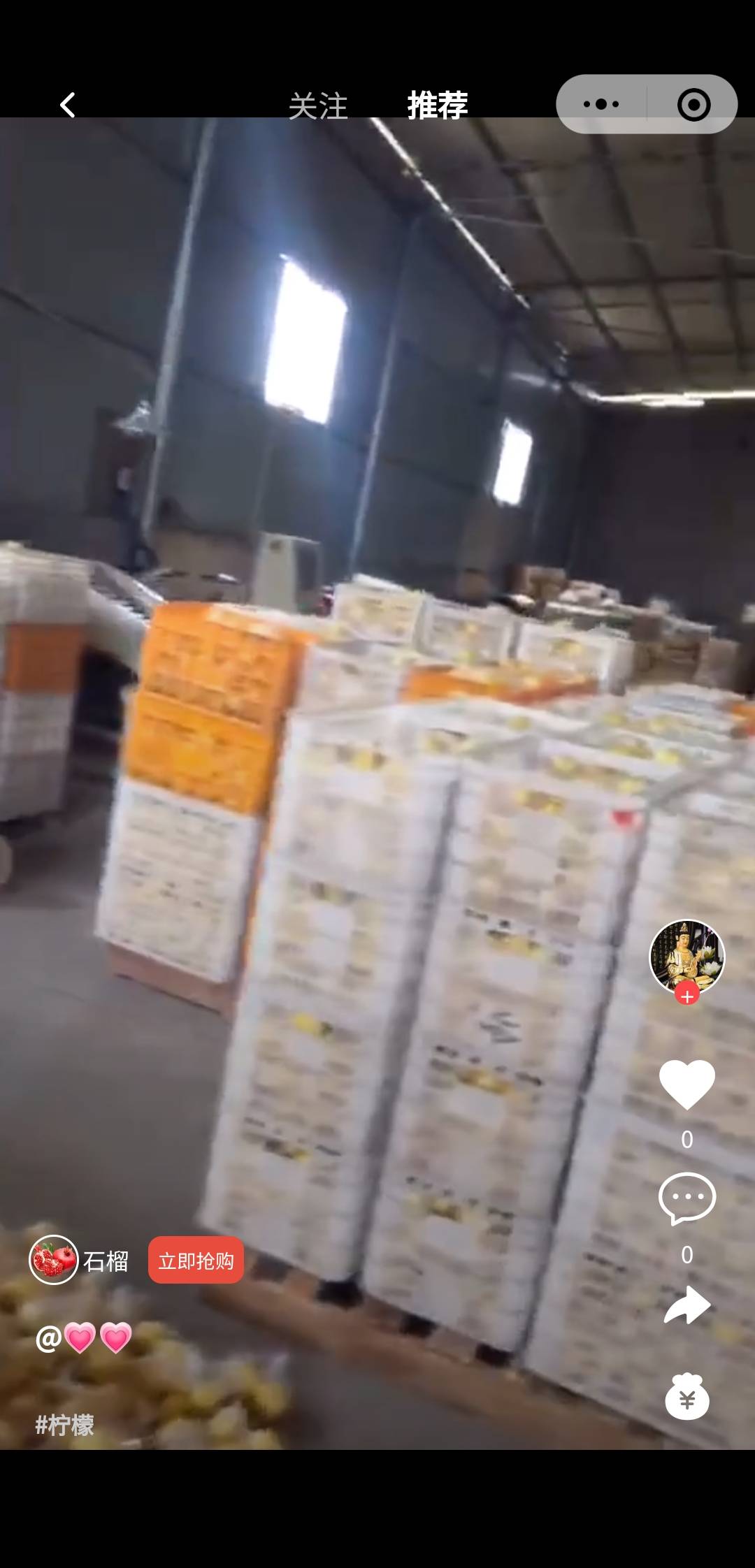Like this video with the heart
Screen dimensions: 755x1568
687,1084
